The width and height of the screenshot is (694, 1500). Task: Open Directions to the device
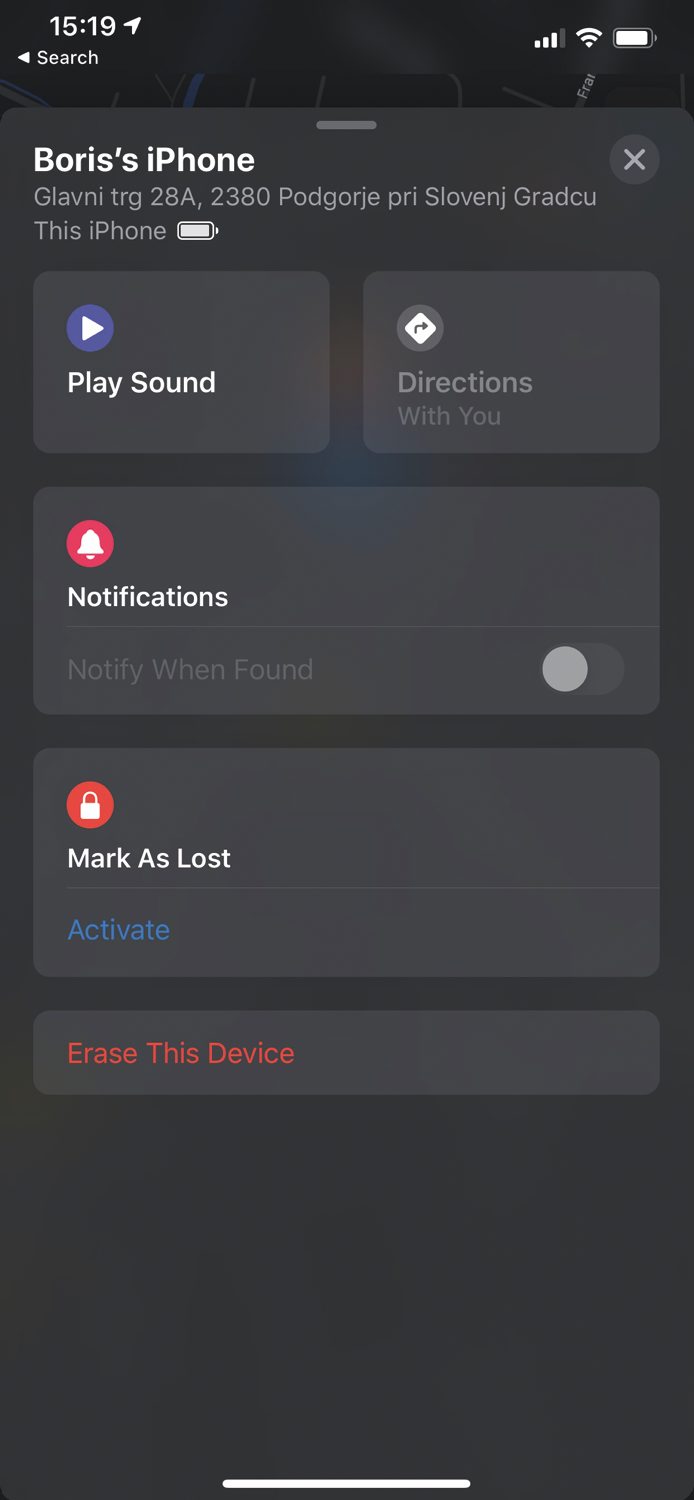[x=510, y=362]
